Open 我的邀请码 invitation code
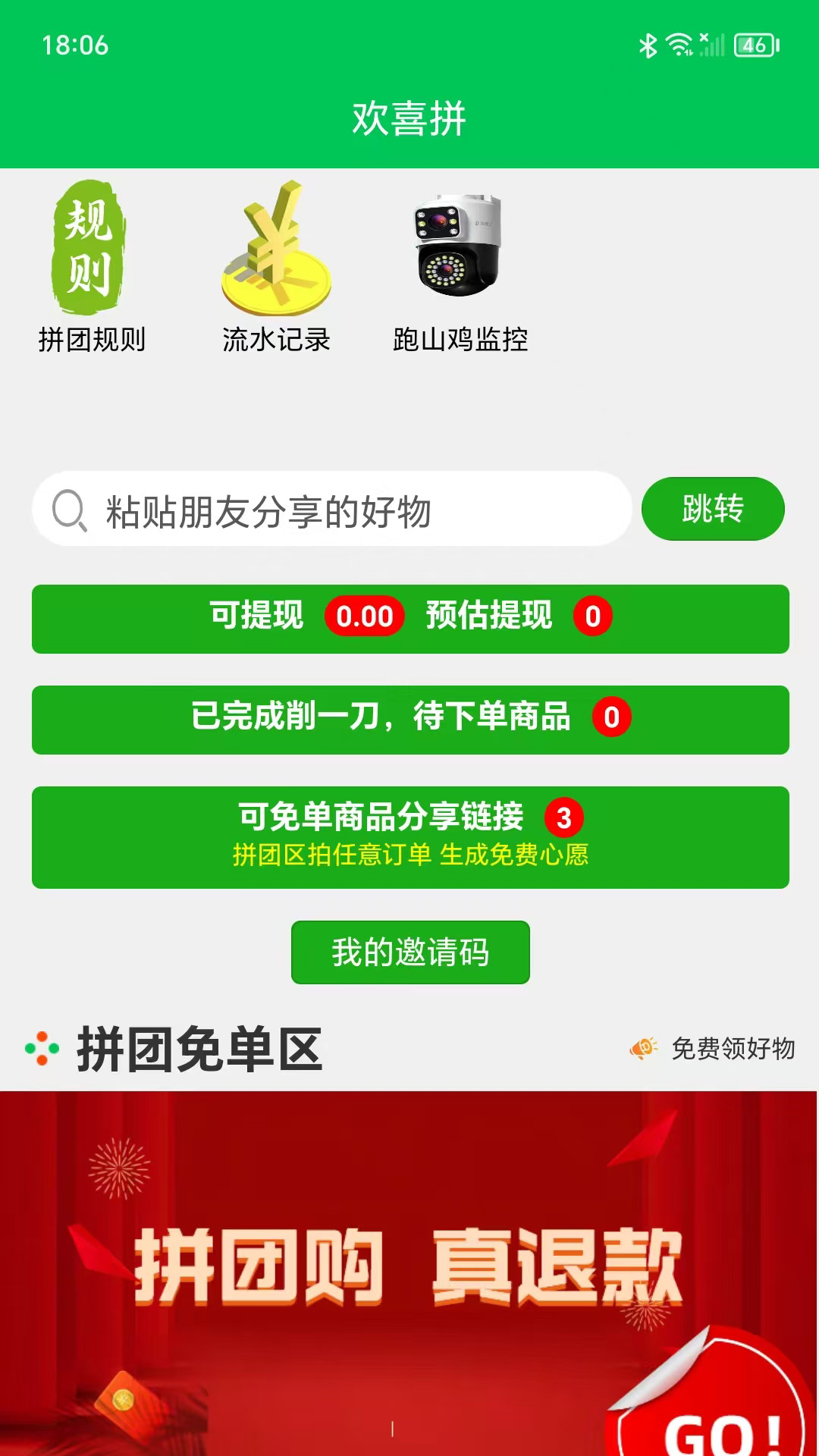This screenshot has width=819, height=1456. [409, 953]
